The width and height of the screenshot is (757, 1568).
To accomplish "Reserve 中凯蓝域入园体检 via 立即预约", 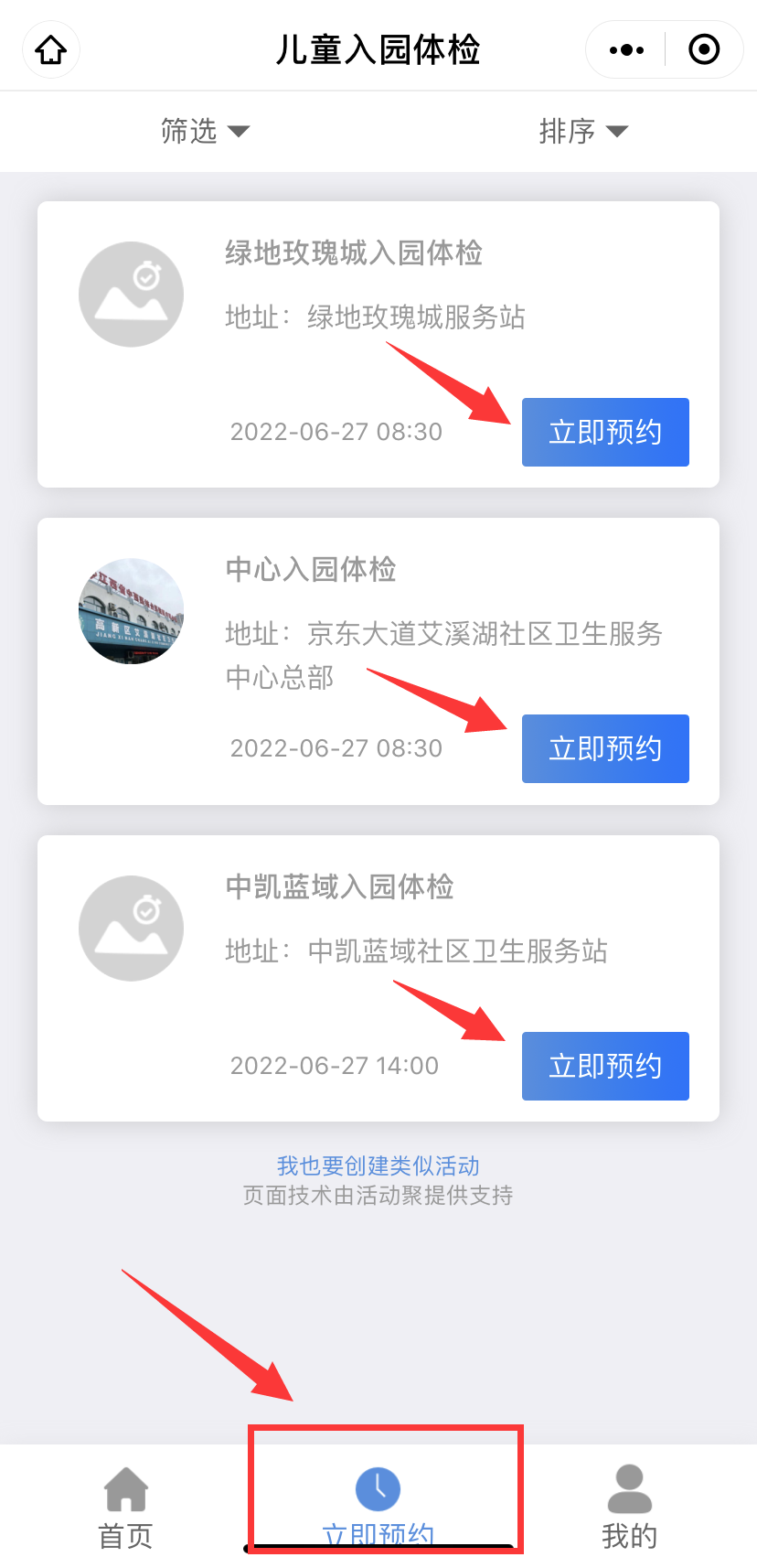I will [x=605, y=1066].
